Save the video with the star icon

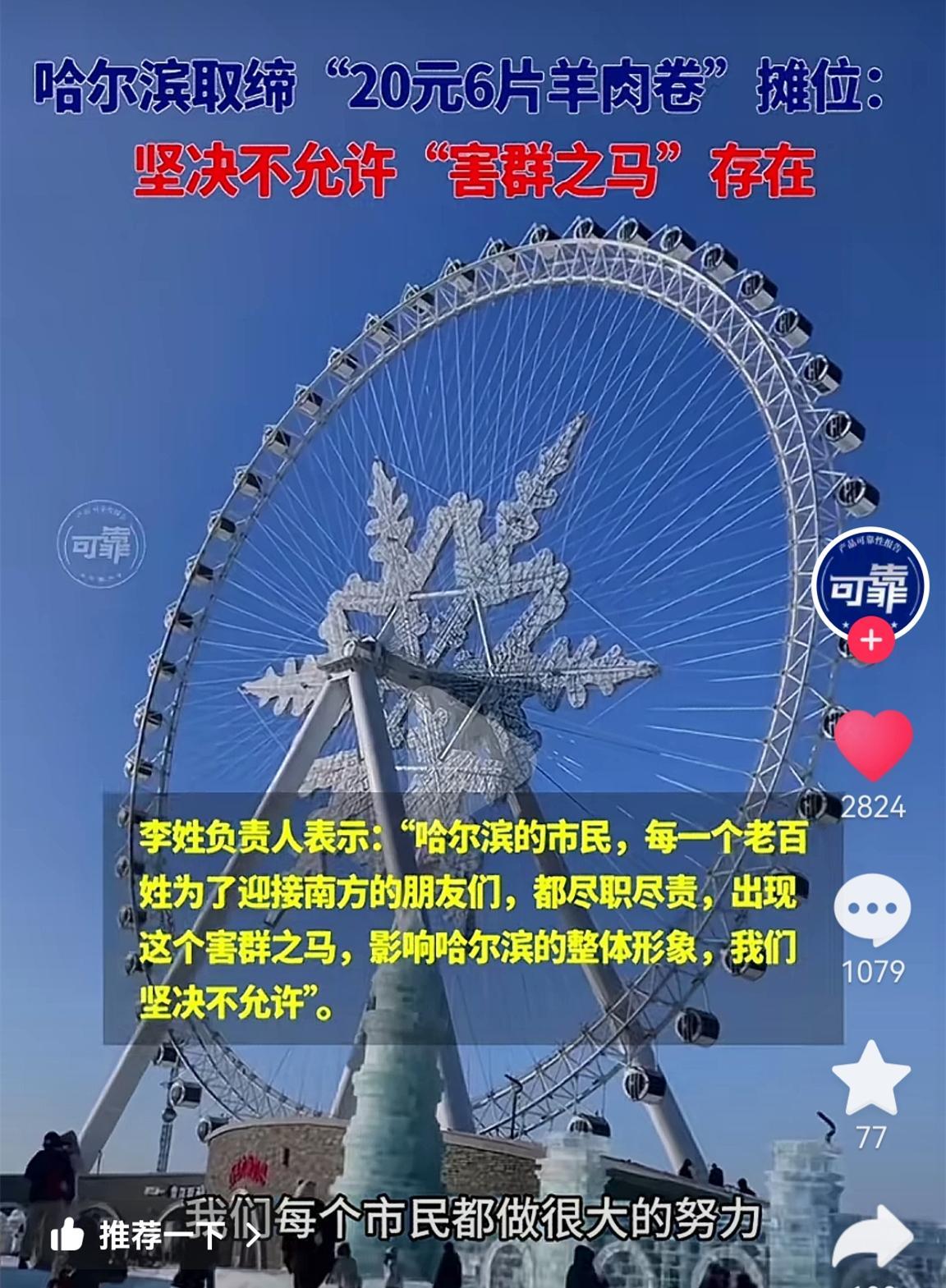tap(871, 1077)
